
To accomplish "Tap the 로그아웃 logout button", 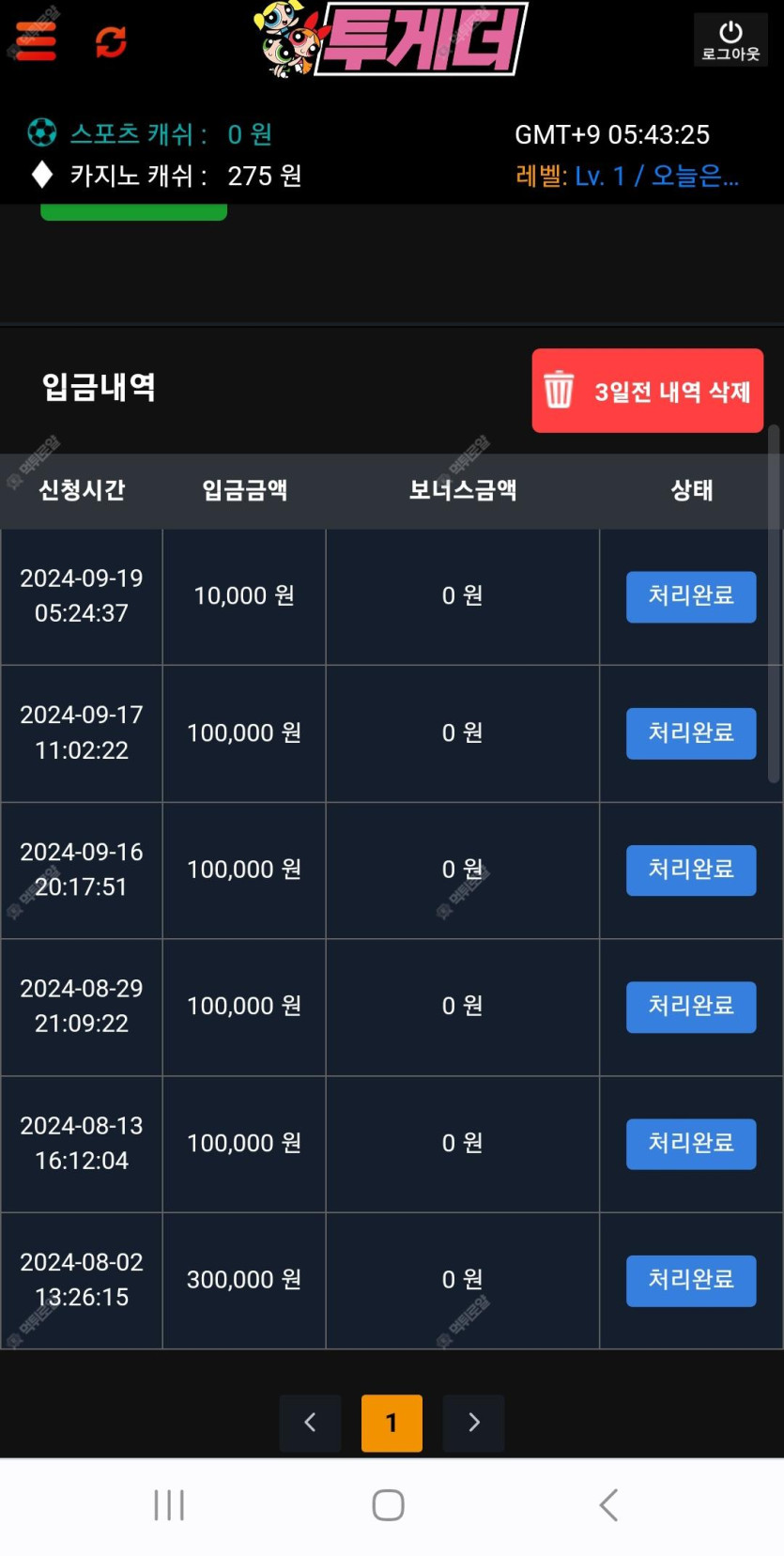I will (730, 40).
